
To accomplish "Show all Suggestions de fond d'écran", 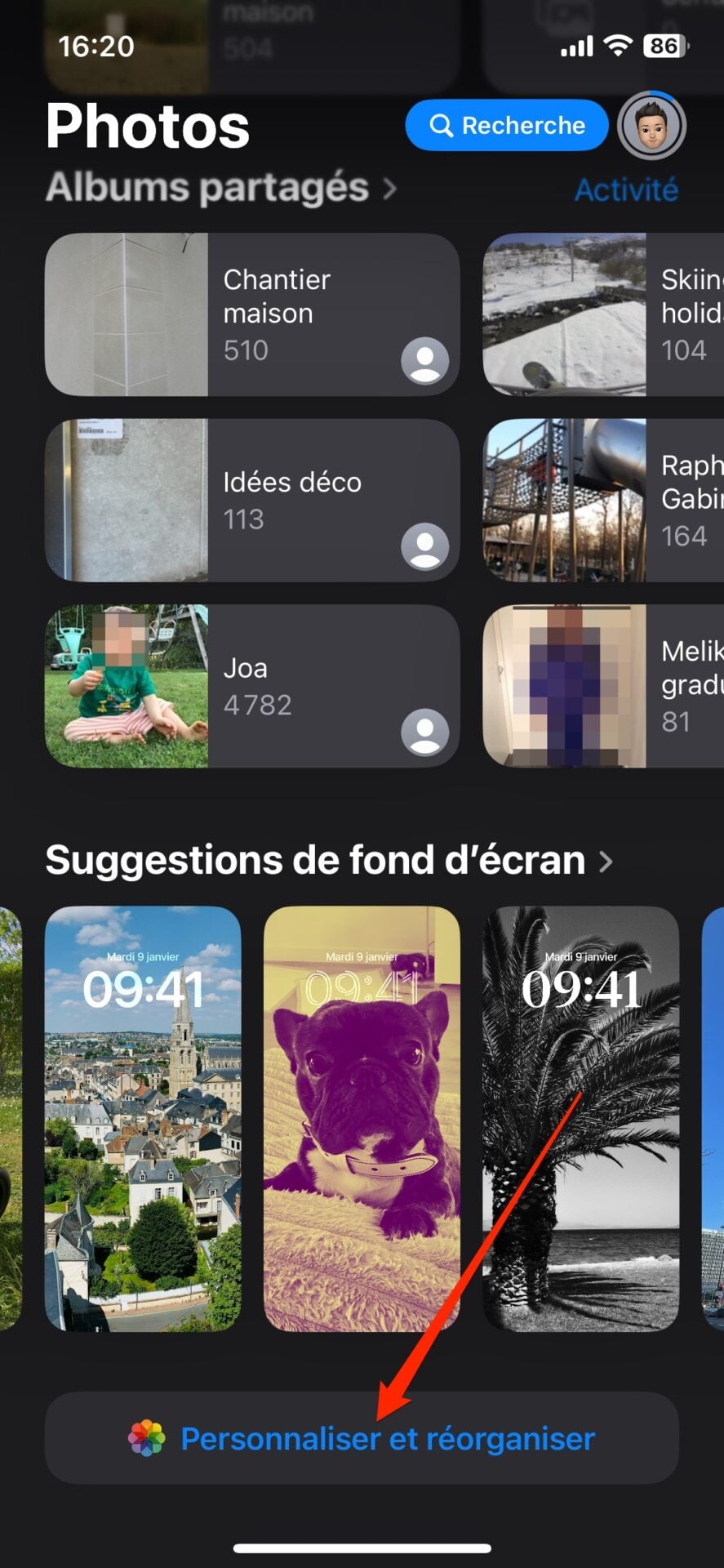I will (x=328, y=860).
